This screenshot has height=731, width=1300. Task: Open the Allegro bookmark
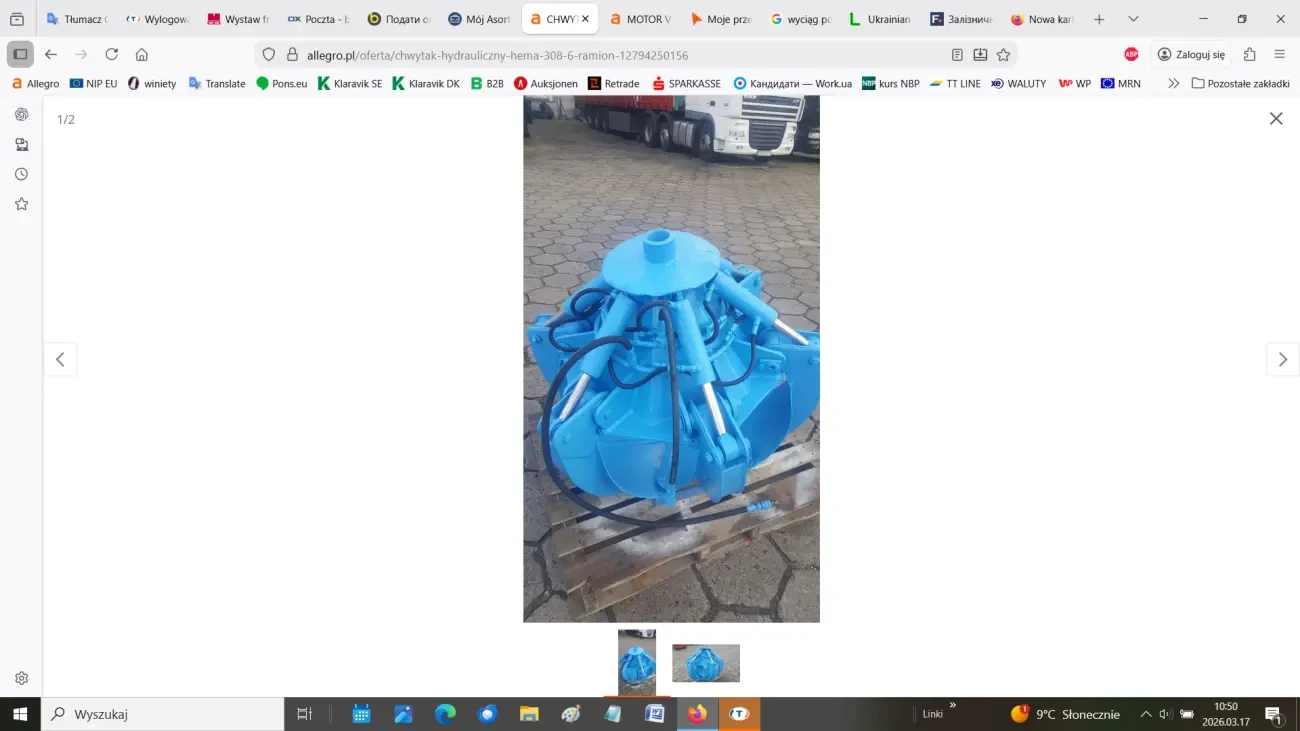point(35,84)
